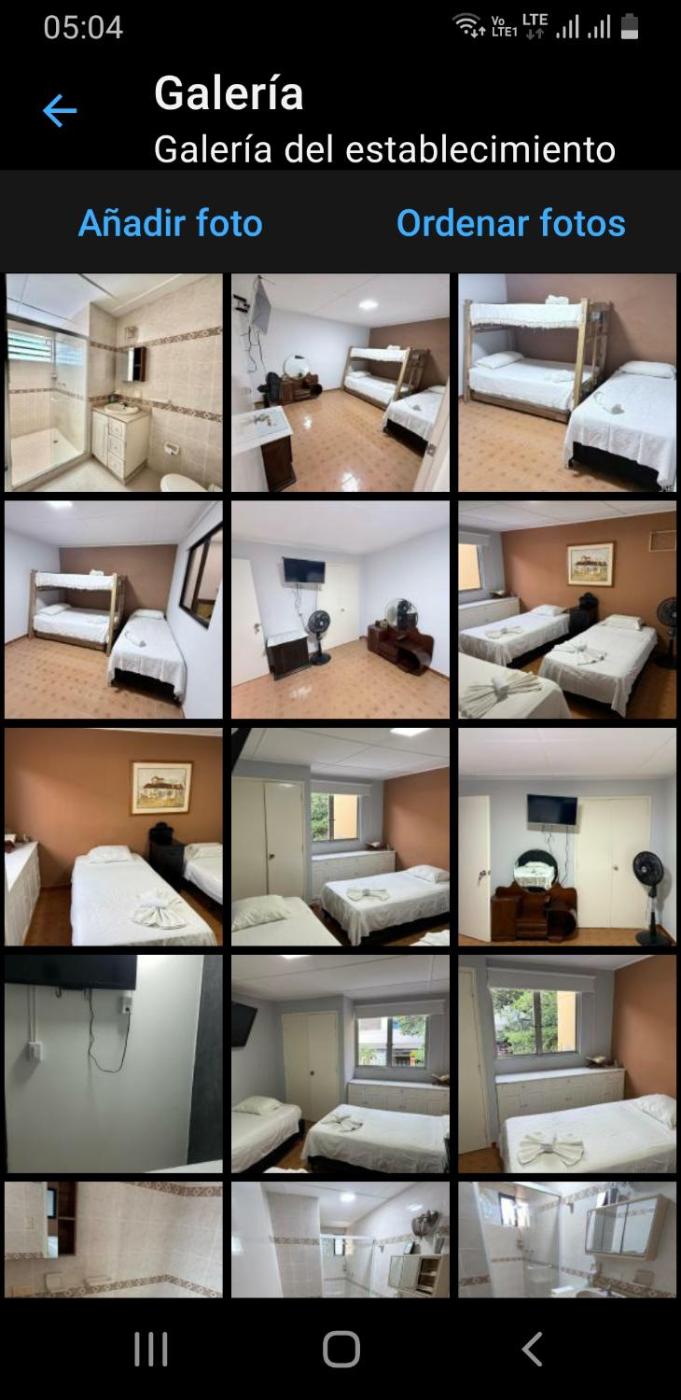Open Ordenar fotos to reorder photos
Viewport: 681px width, 1400px height.
point(510,223)
